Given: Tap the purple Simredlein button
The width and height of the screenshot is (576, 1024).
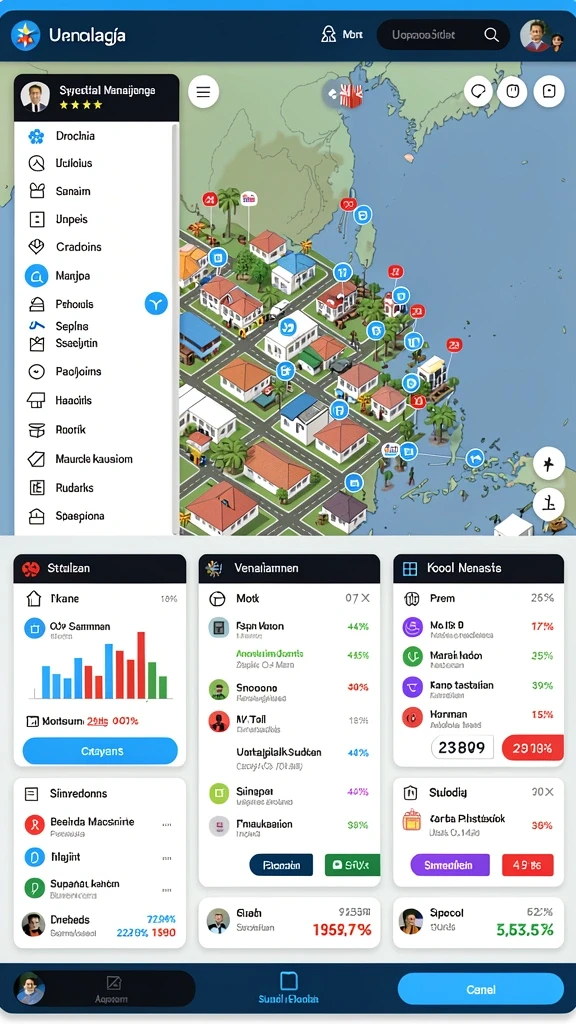Looking at the screenshot, I should (450, 865).
